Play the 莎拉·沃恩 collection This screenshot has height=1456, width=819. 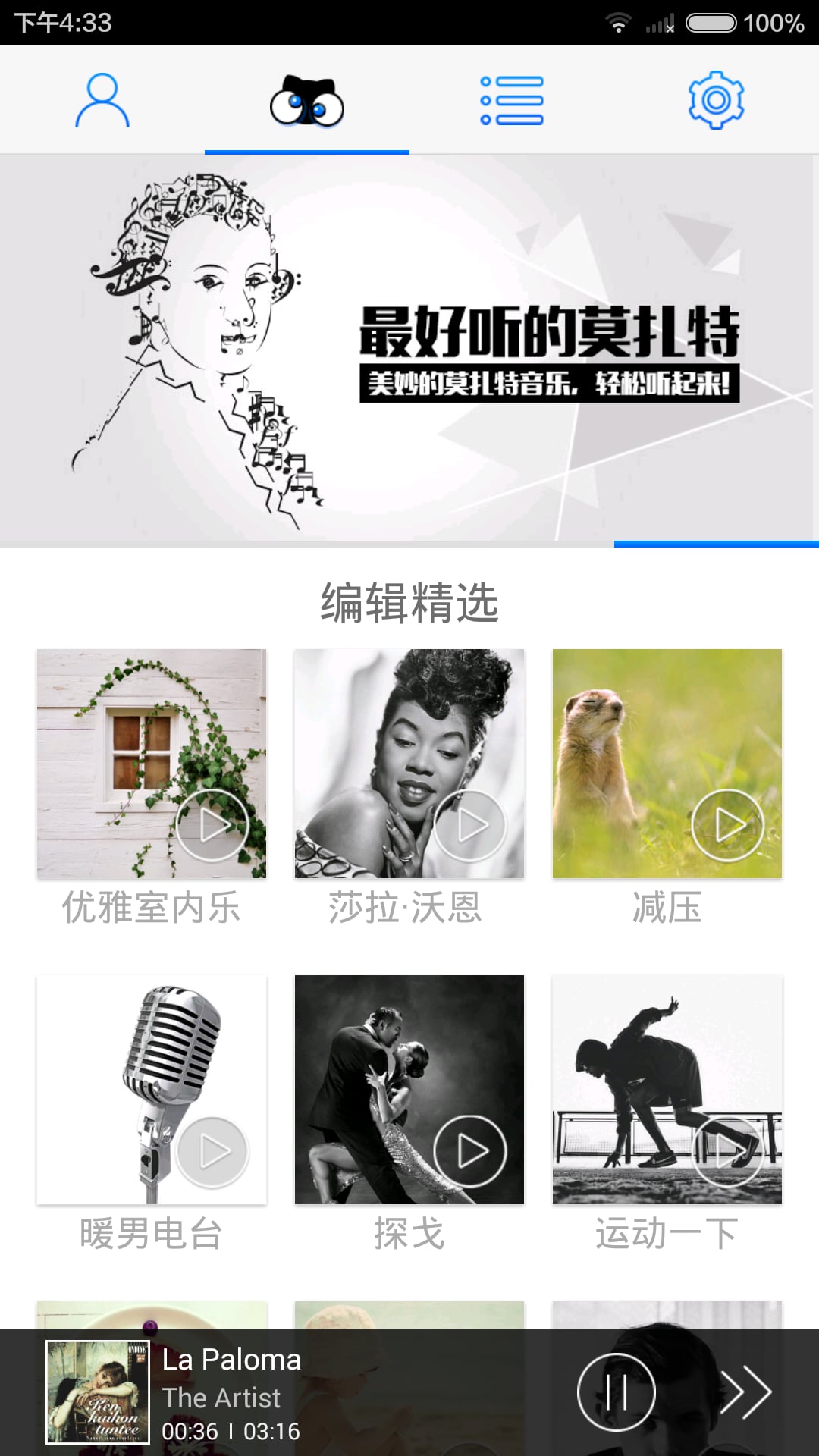pyautogui.click(x=470, y=825)
